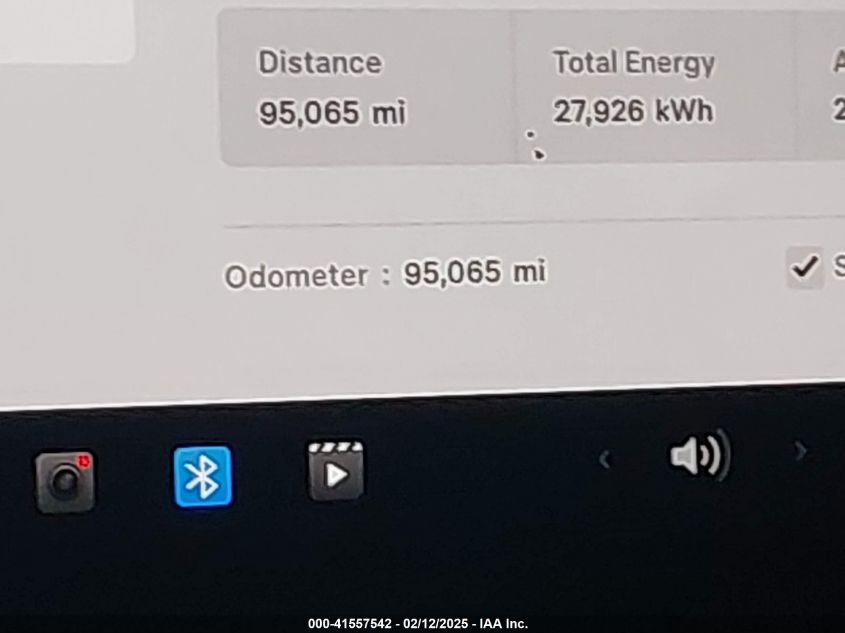This screenshot has width=845, height=633.
Task: Toggle the checkbox next to the odometer
Action: click(x=804, y=267)
